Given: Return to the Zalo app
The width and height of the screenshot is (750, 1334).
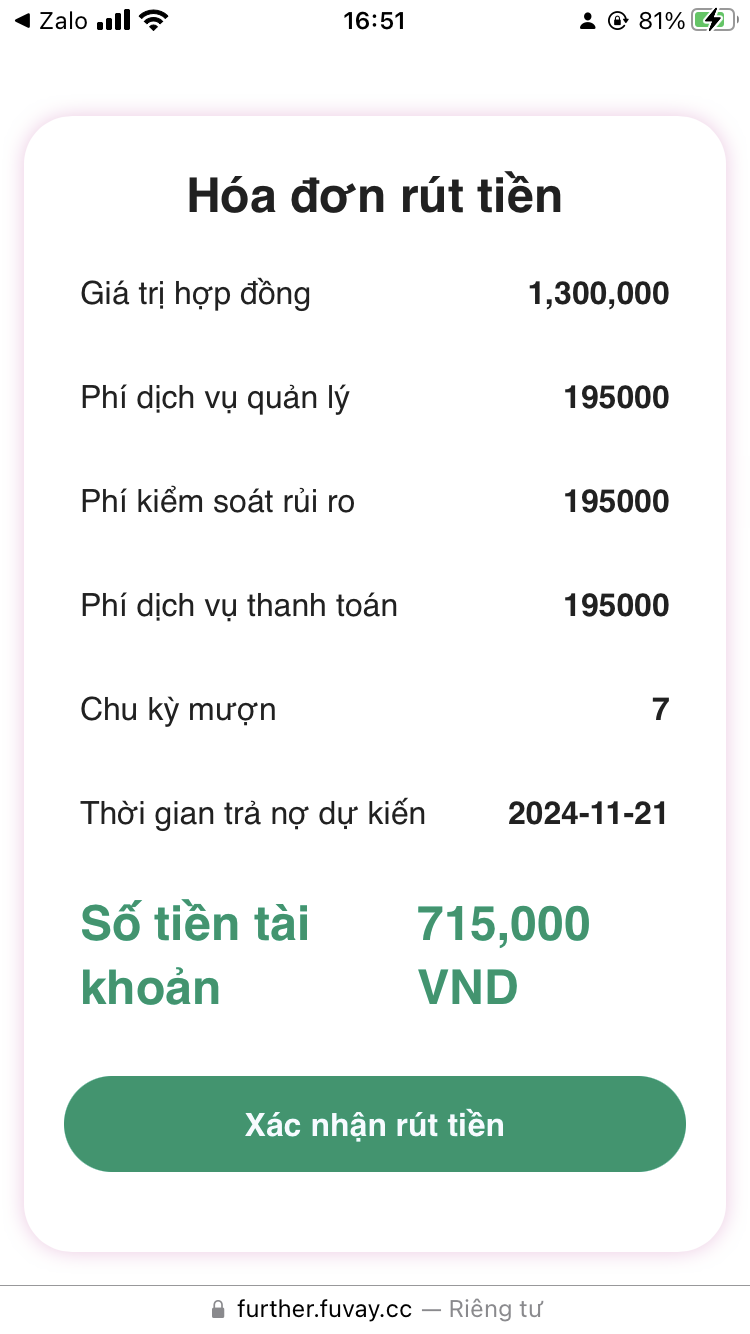Looking at the screenshot, I should coord(52,20).
